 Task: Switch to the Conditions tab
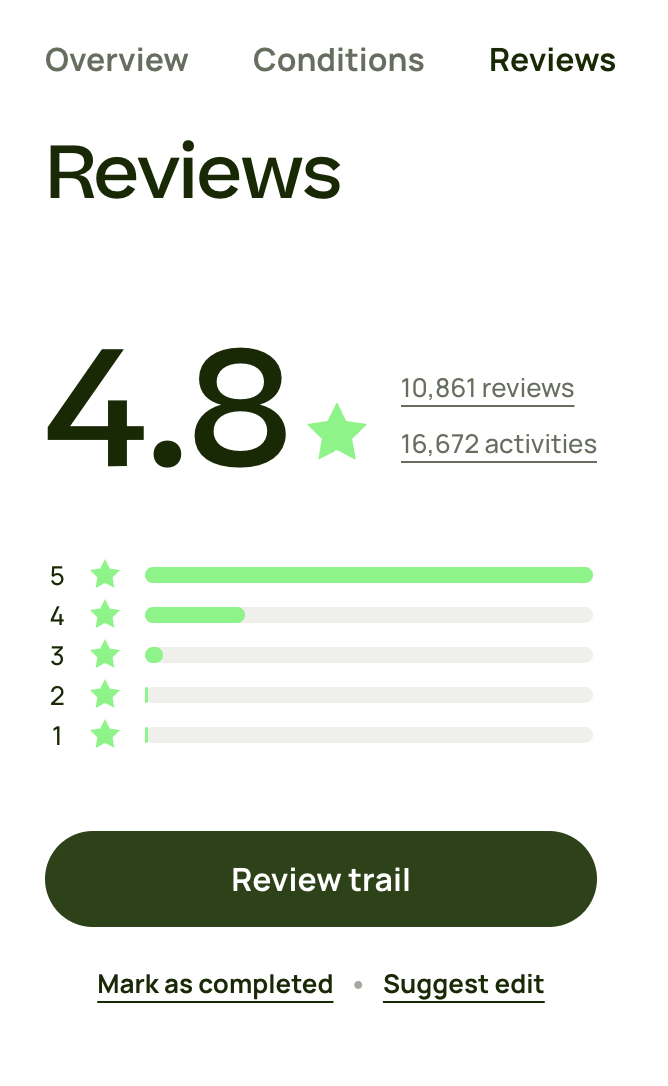[x=338, y=60]
